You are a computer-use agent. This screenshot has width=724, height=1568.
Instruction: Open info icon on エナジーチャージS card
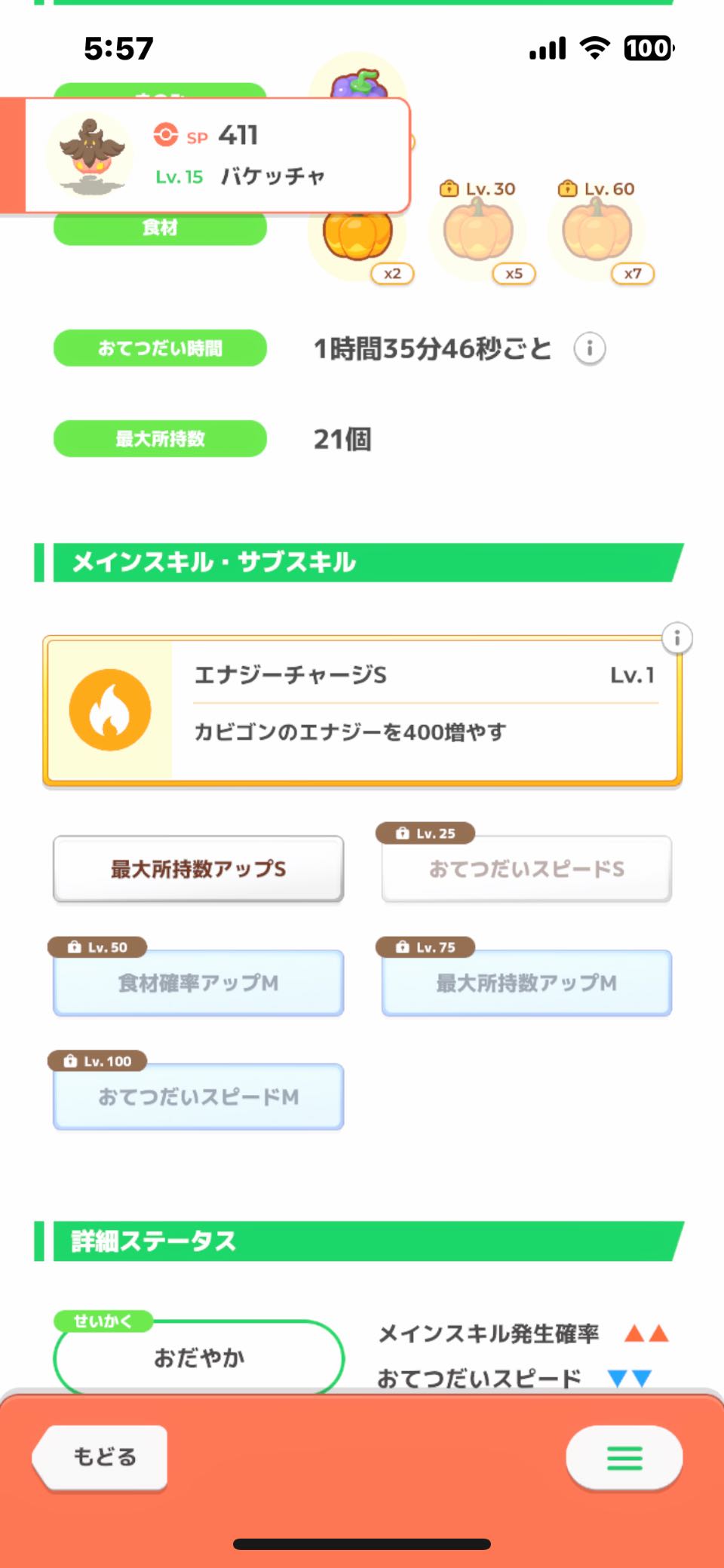coord(676,639)
